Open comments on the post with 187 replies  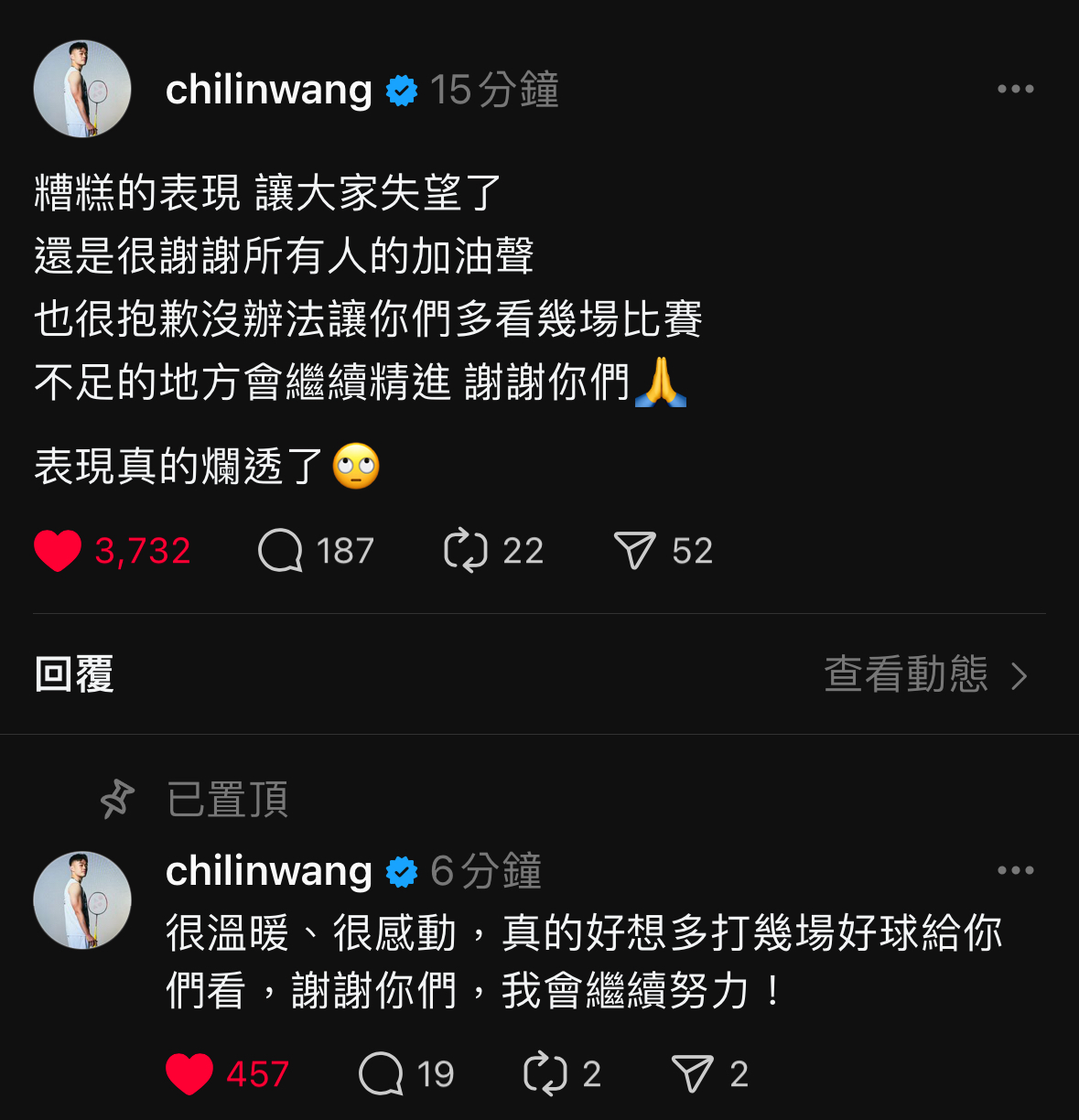[x=280, y=551]
